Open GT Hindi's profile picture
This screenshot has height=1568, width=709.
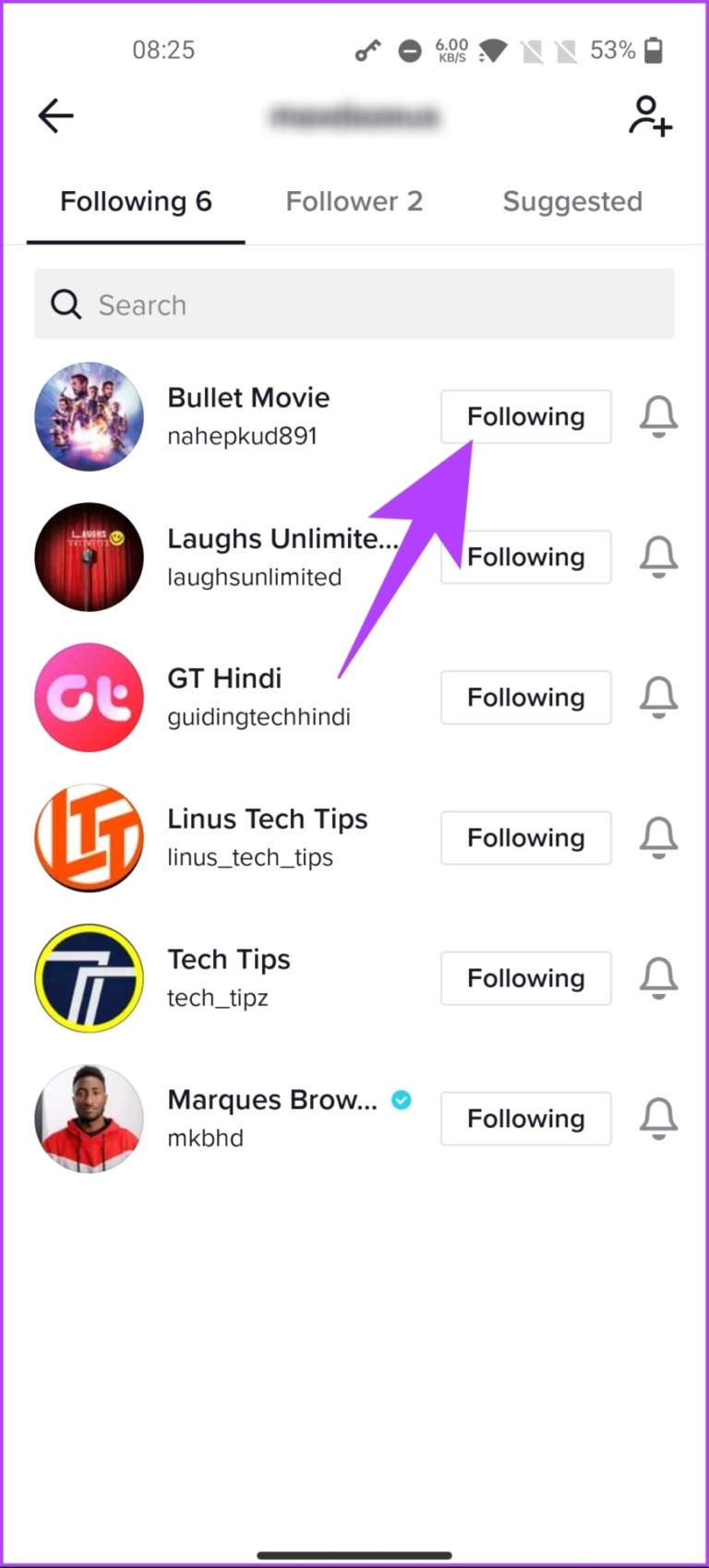point(89,698)
